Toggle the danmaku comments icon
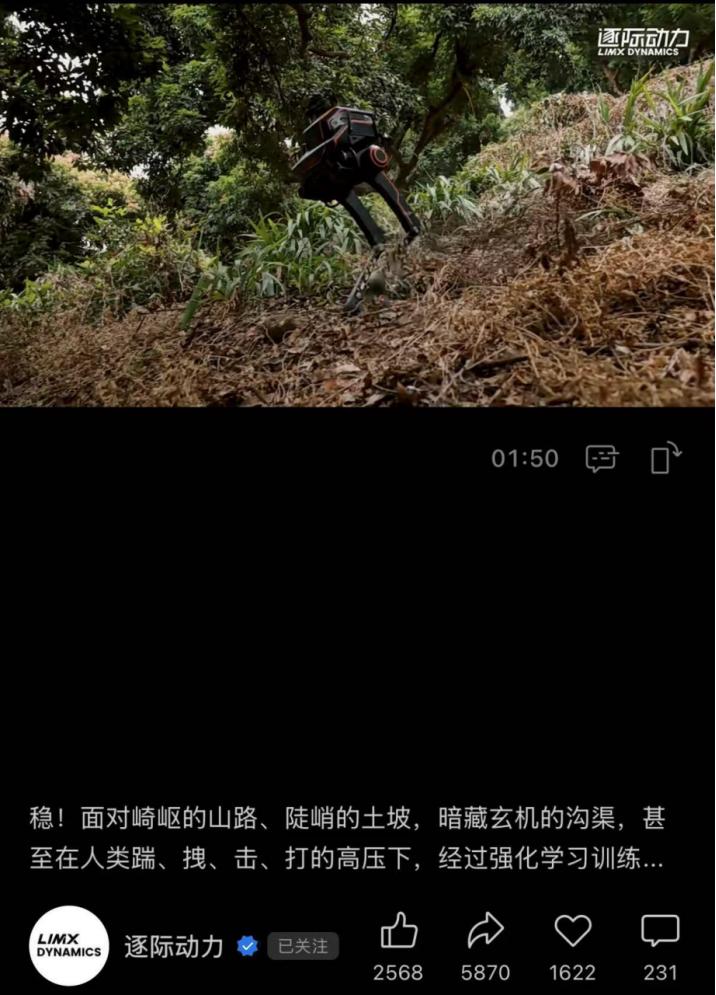716x995 pixels. point(601,459)
